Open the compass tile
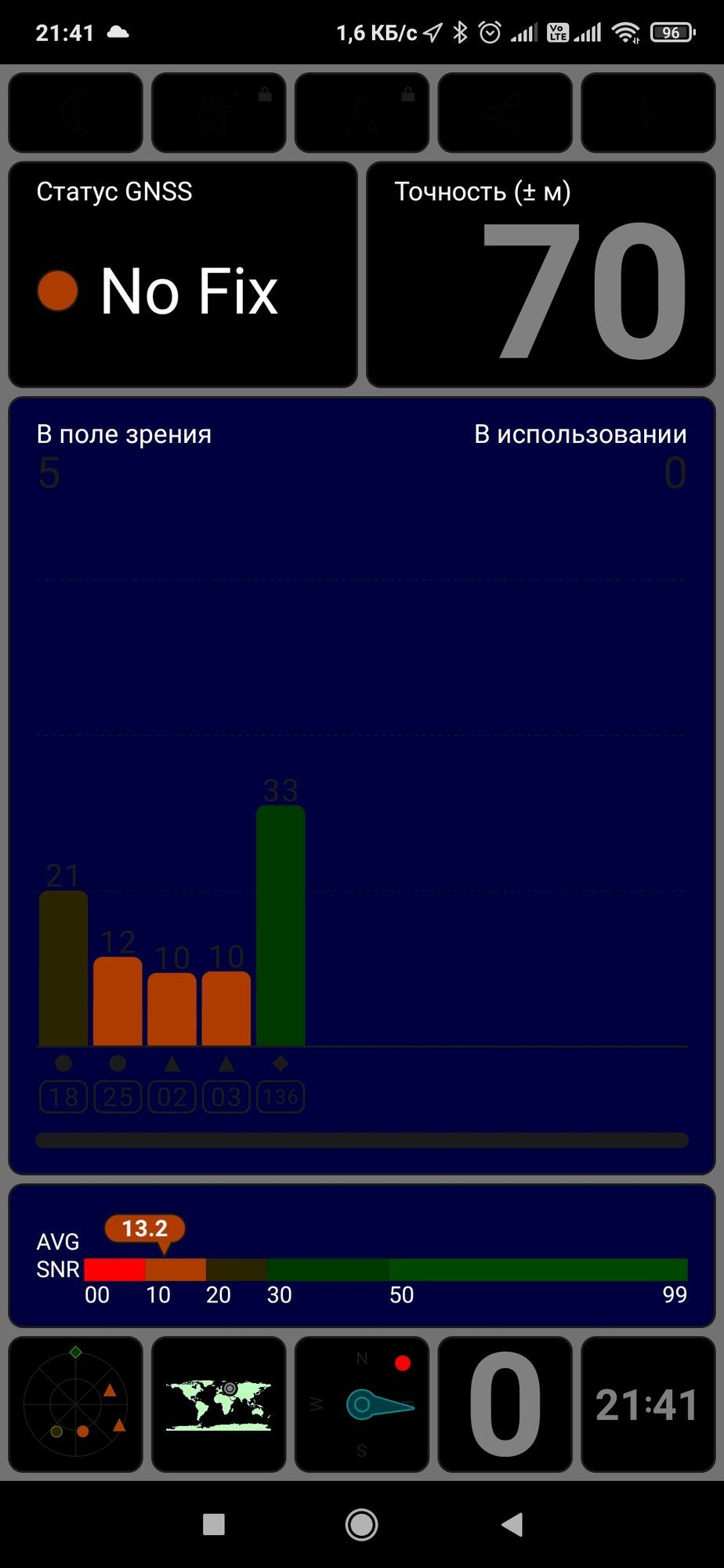The height and width of the screenshot is (1568, 724). 361,1404
